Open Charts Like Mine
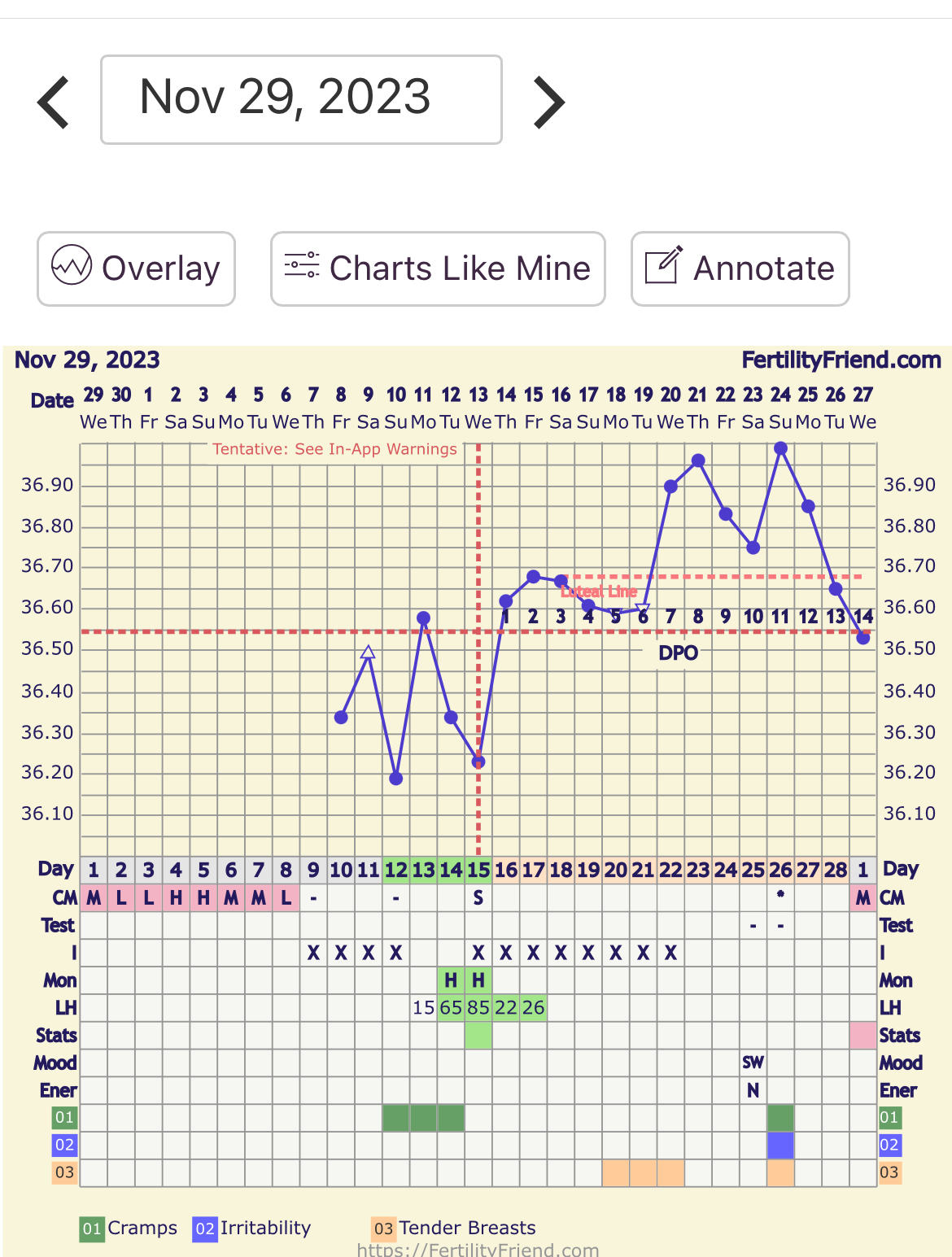952x1257 pixels. (438, 268)
